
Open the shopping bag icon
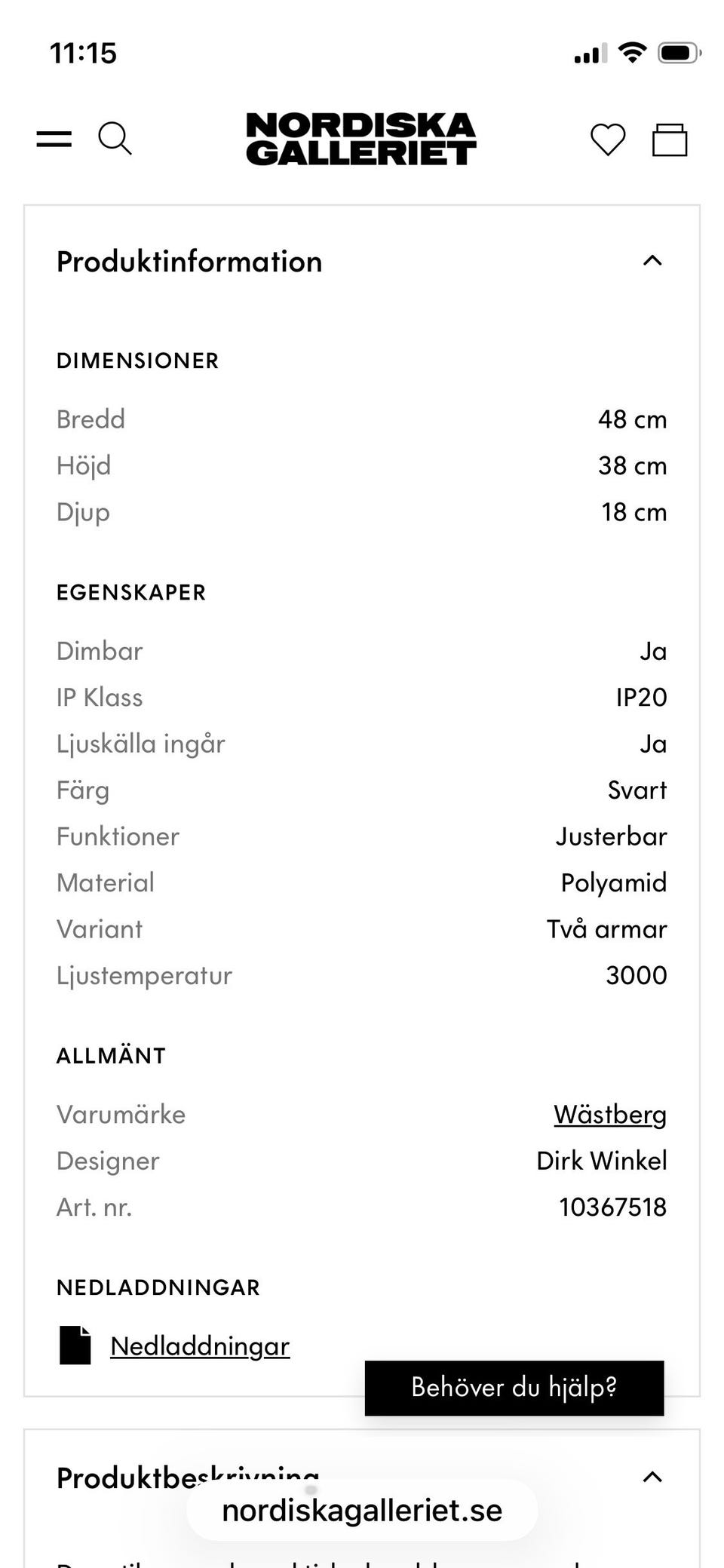coord(670,139)
